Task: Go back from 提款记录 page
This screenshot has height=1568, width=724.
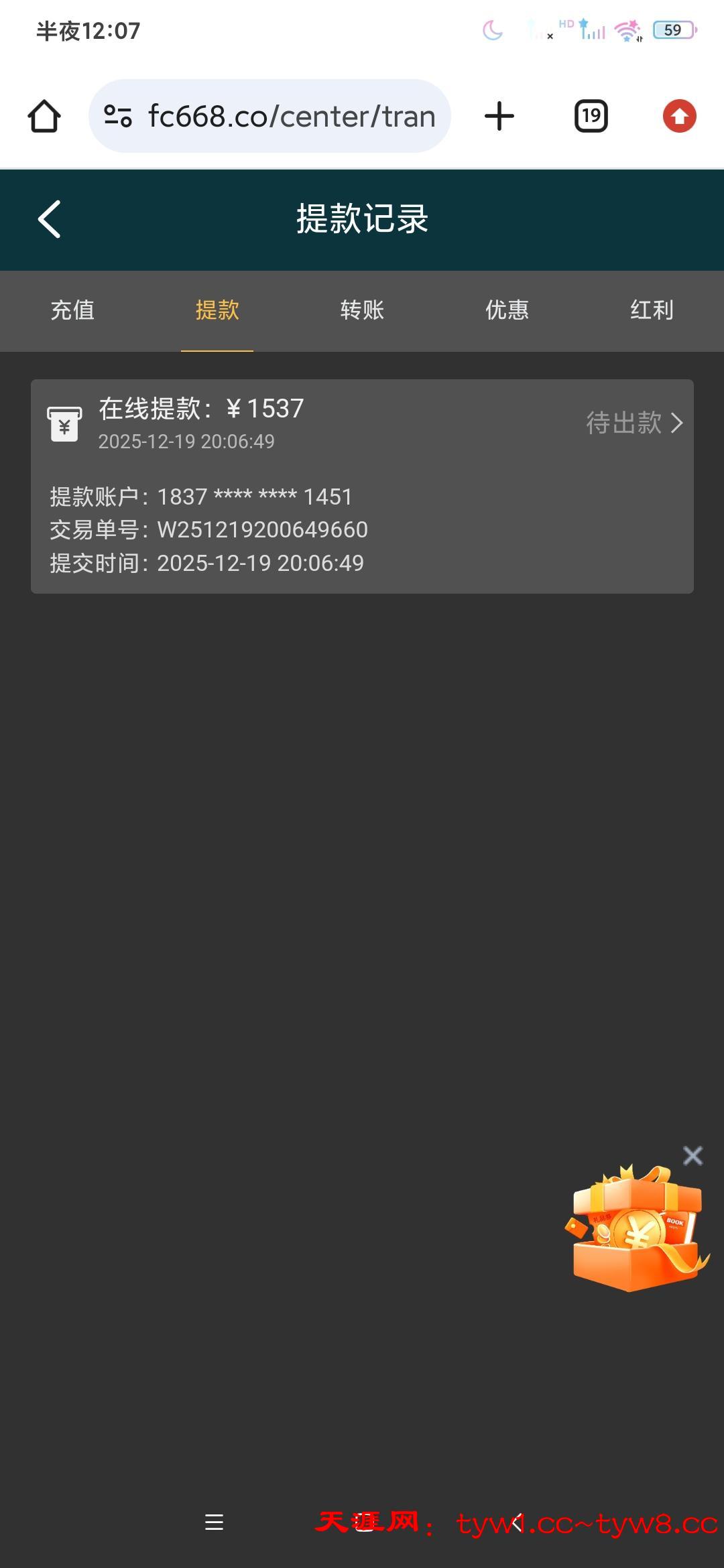Action: [x=50, y=219]
